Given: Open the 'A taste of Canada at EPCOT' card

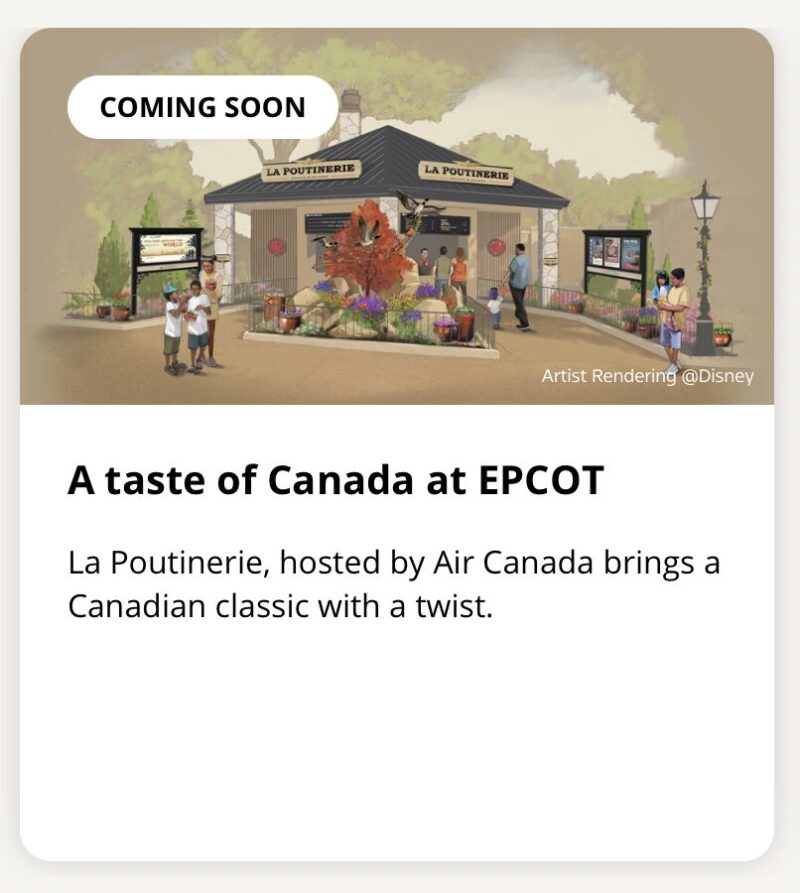Looking at the screenshot, I should click(336, 481).
